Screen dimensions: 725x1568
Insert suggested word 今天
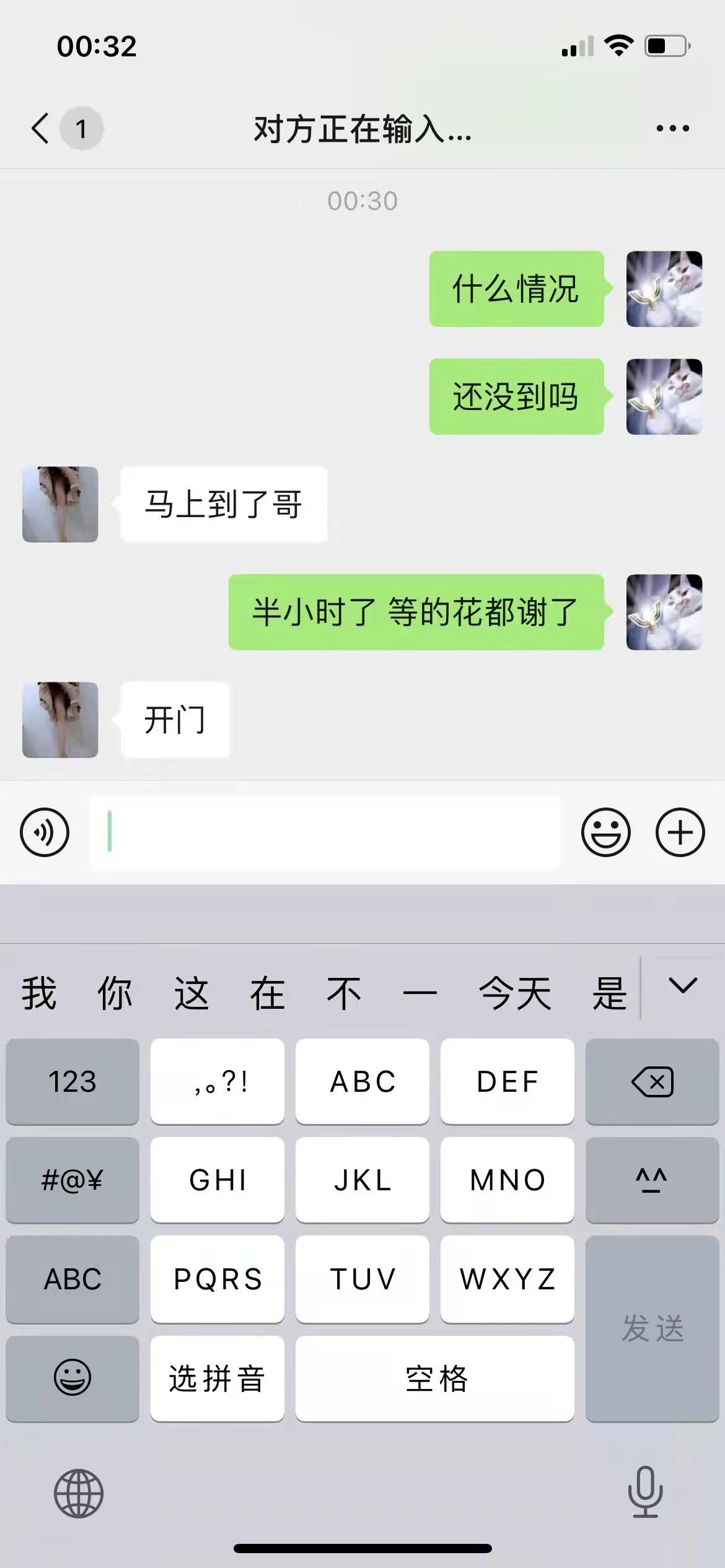click(x=514, y=993)
